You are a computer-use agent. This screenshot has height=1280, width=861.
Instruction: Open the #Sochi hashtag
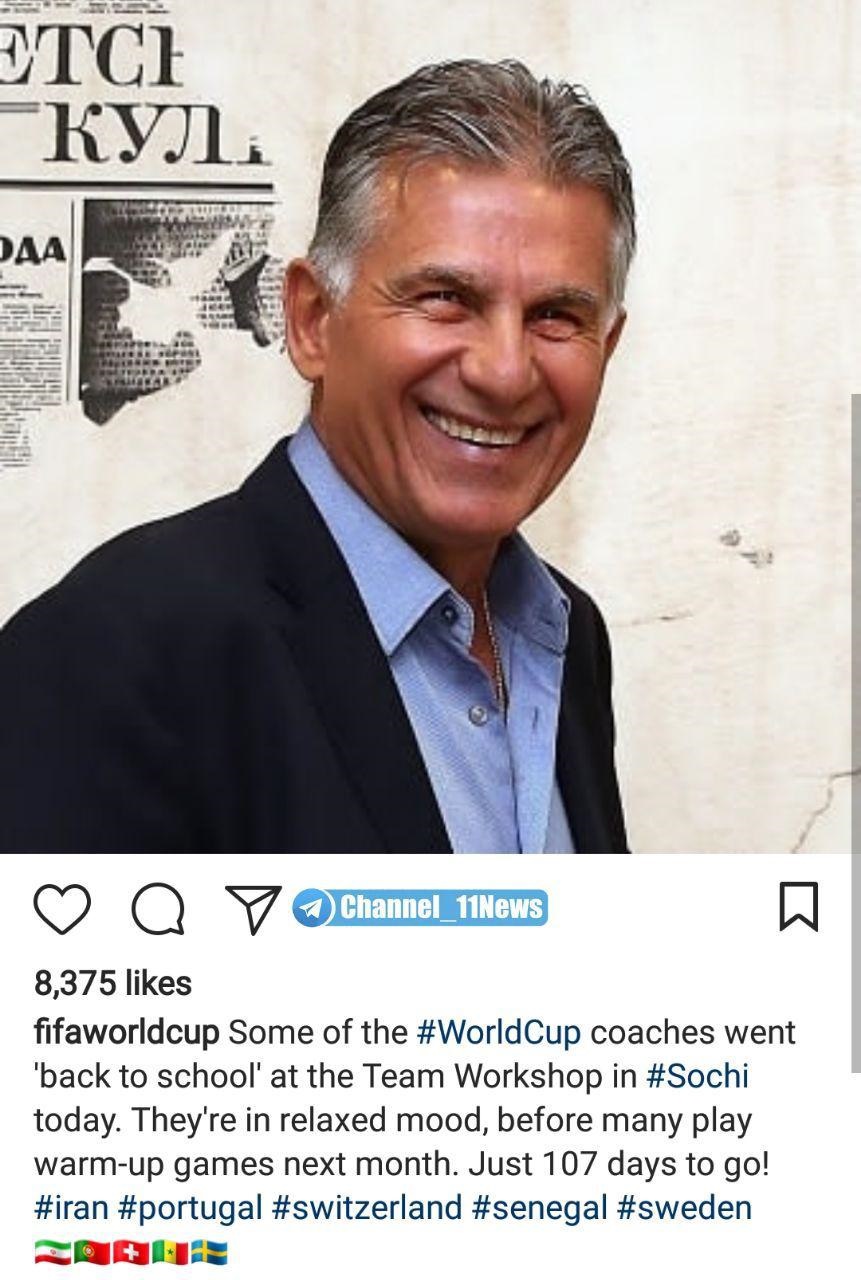click(697, 1076)
